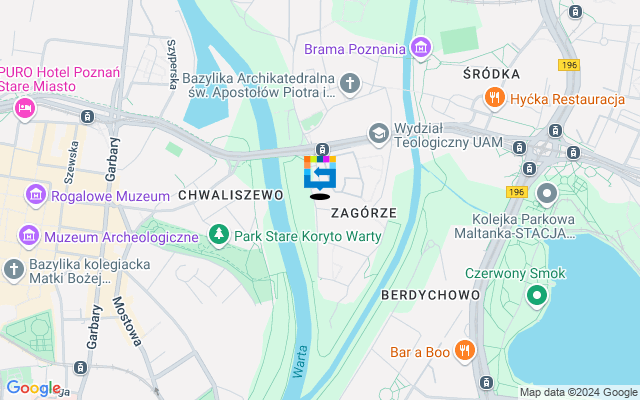The height and width of the screenshot is (400, 640).
Task: Open the Brama Poznania museum marker
Action: click(420, 48)
